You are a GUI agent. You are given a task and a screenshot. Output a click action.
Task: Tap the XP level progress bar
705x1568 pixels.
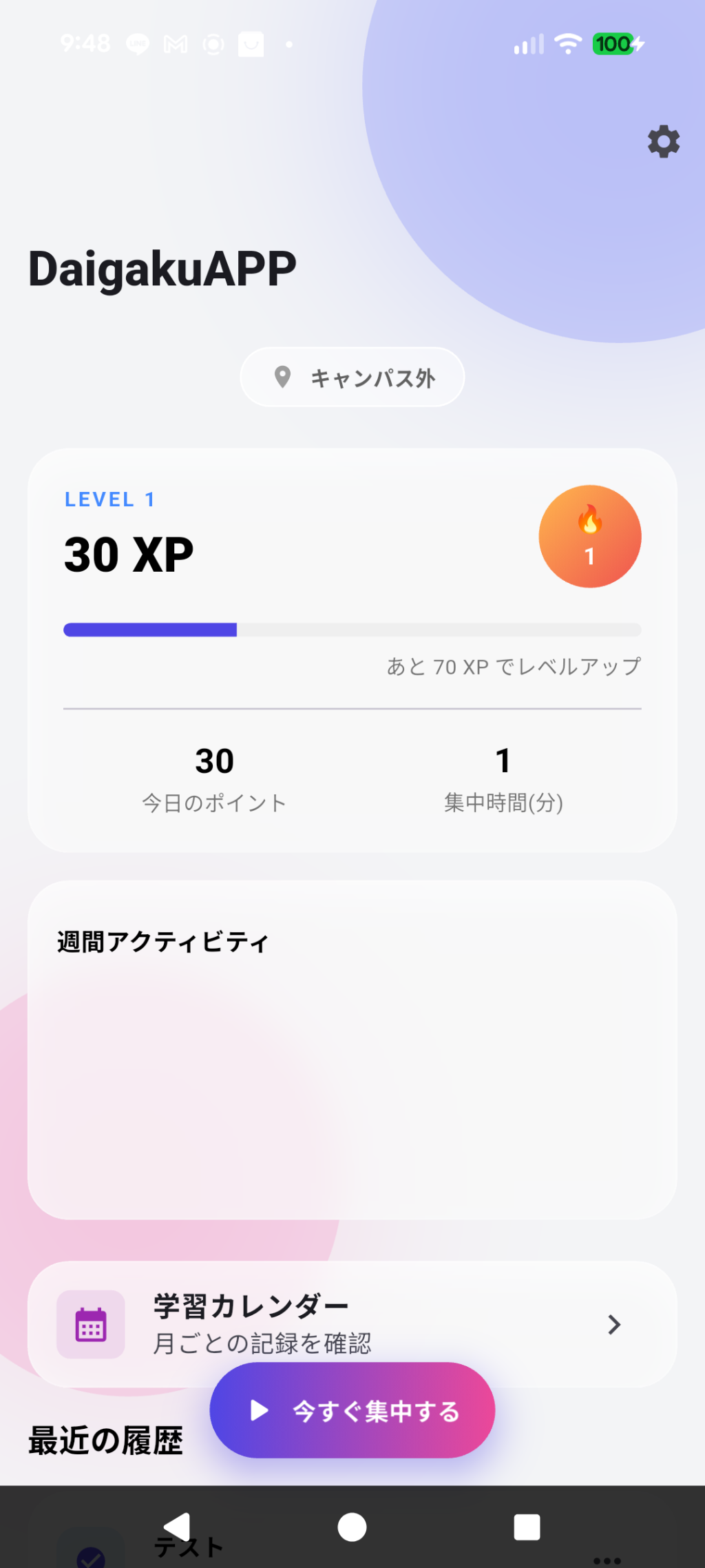(352, 630)
